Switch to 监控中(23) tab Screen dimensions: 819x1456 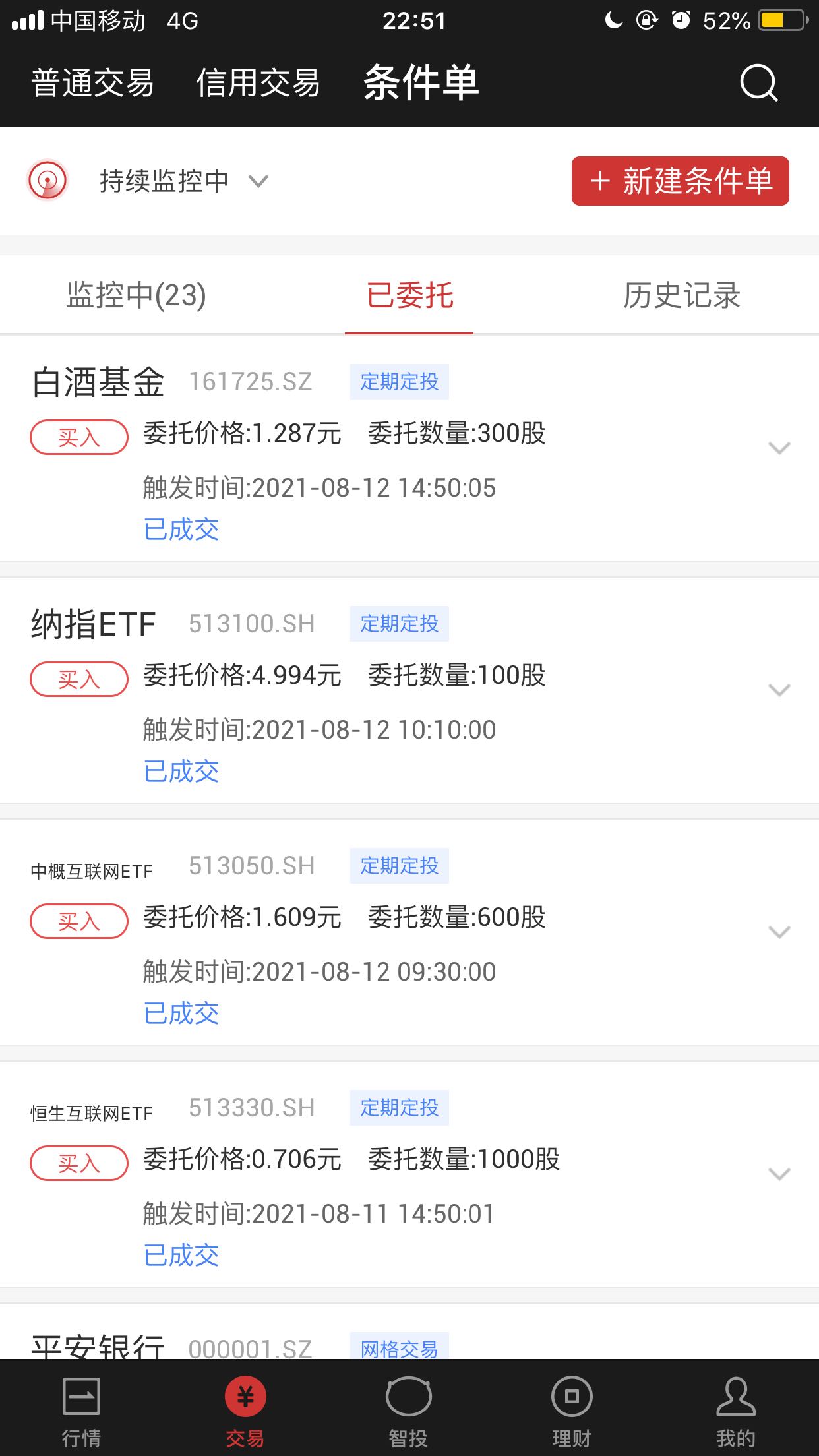[x=136, y=295]
